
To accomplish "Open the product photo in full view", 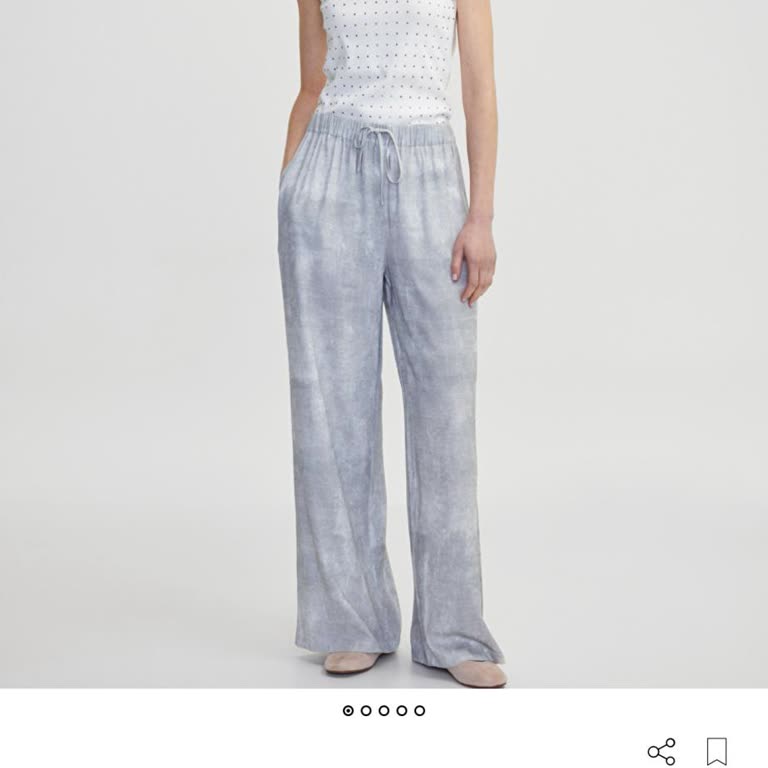I will tap(384, 340).
